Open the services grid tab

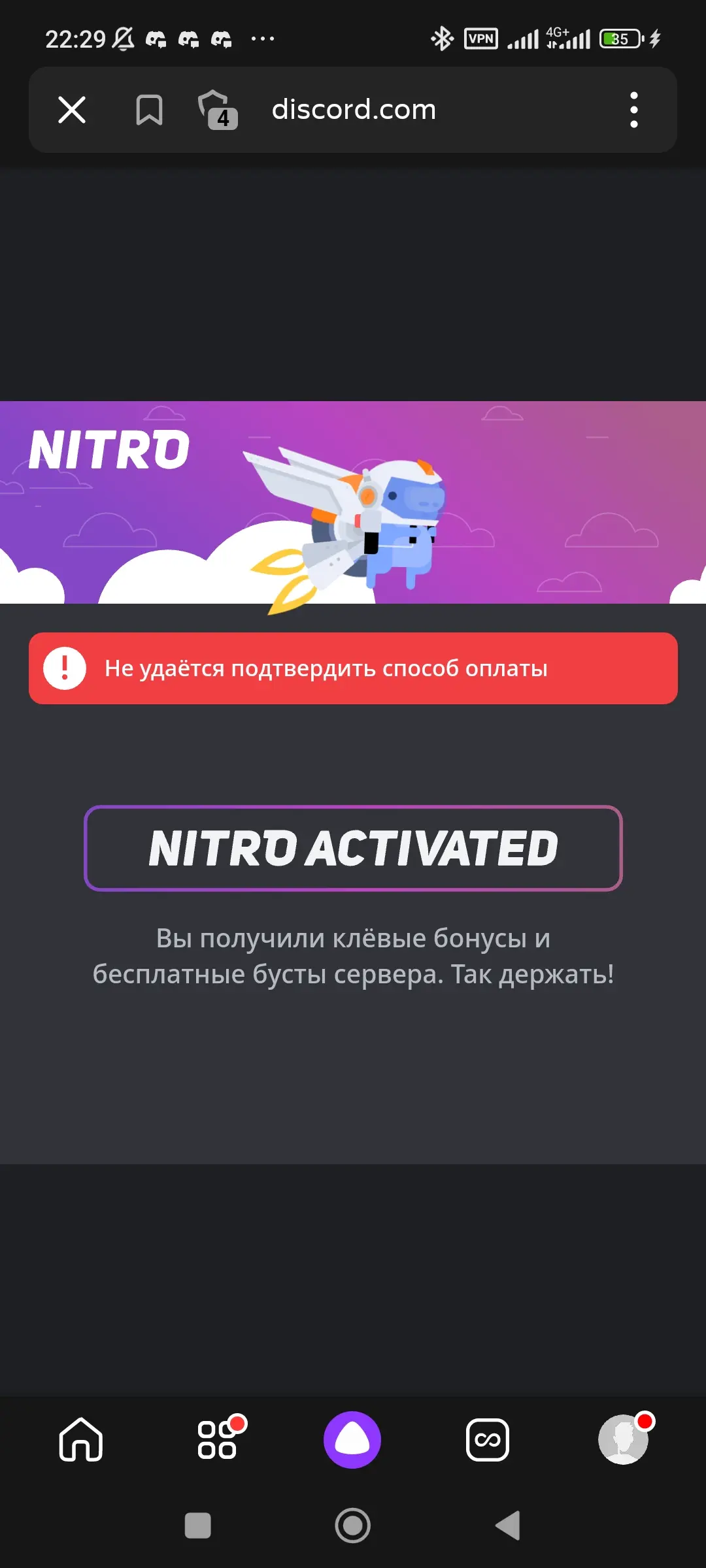[218, 1439]
